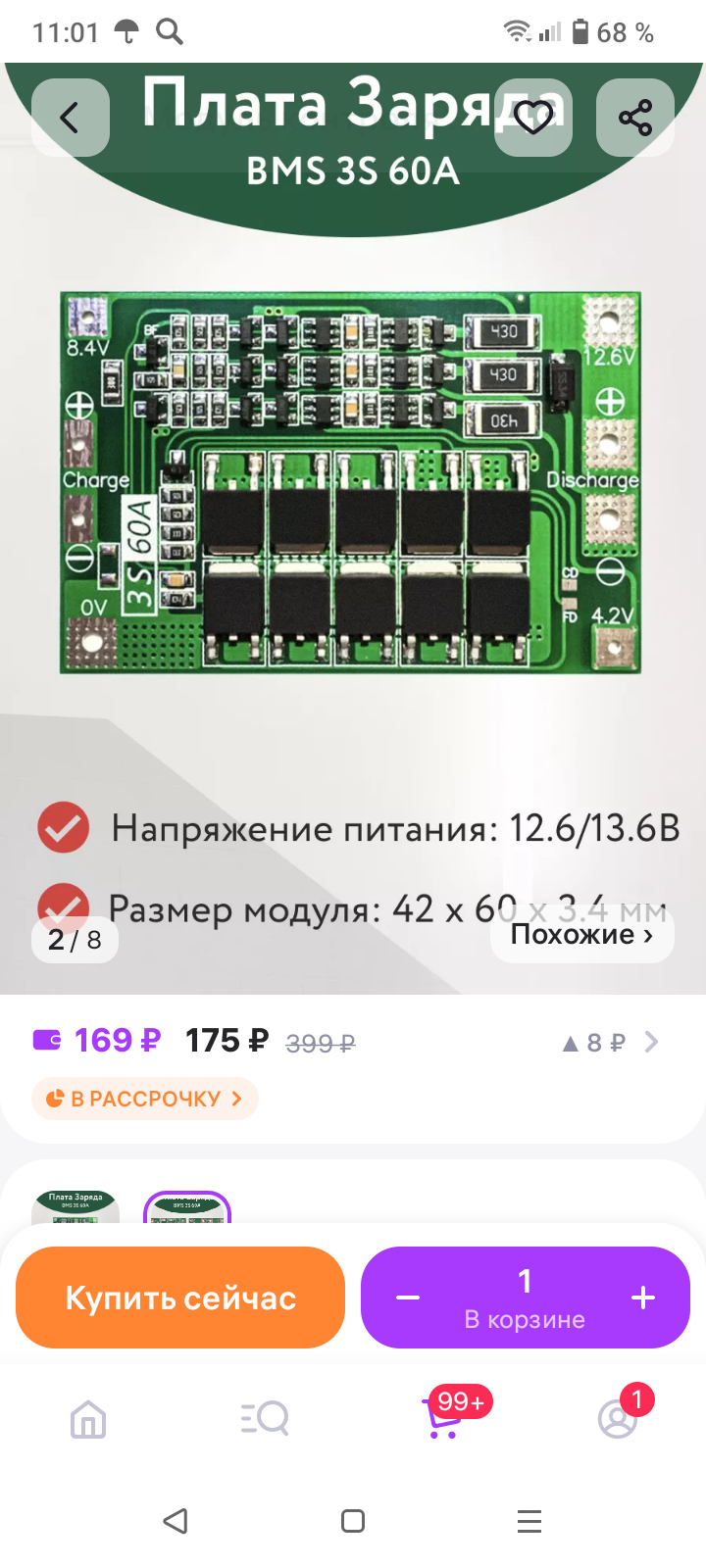Select the second product image thumbnail

pos(186,1207)
